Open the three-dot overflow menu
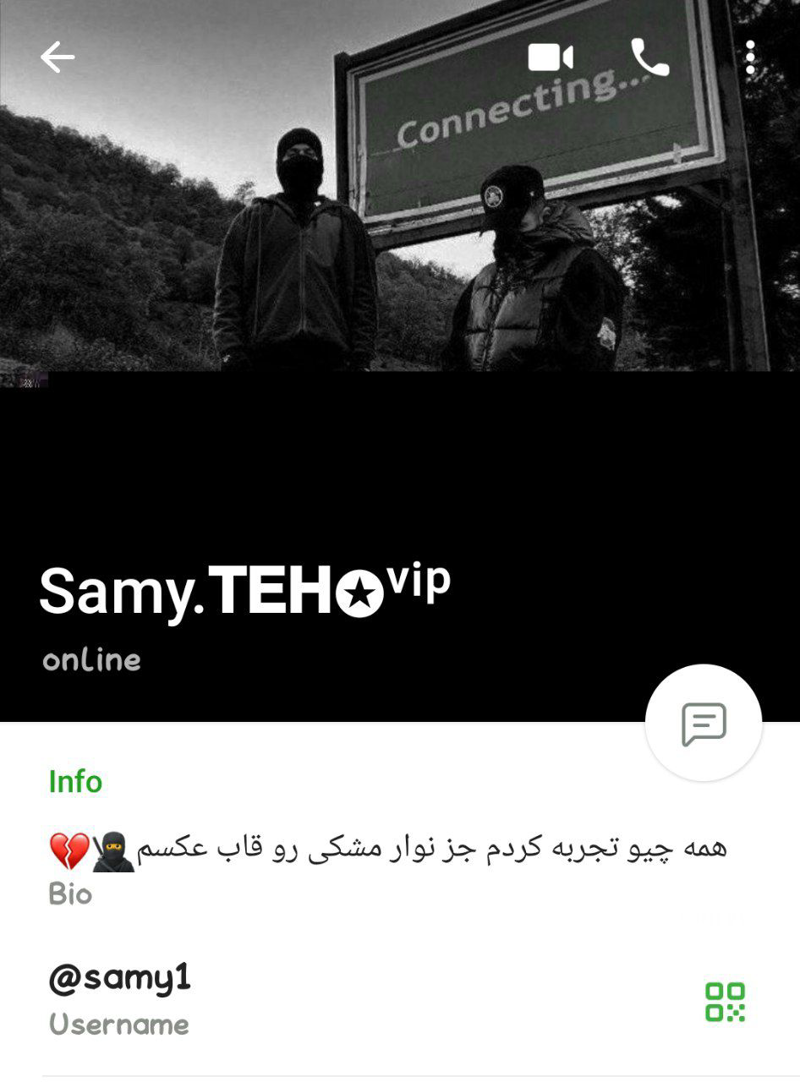800x1082 pixels. tap(750, 57)
